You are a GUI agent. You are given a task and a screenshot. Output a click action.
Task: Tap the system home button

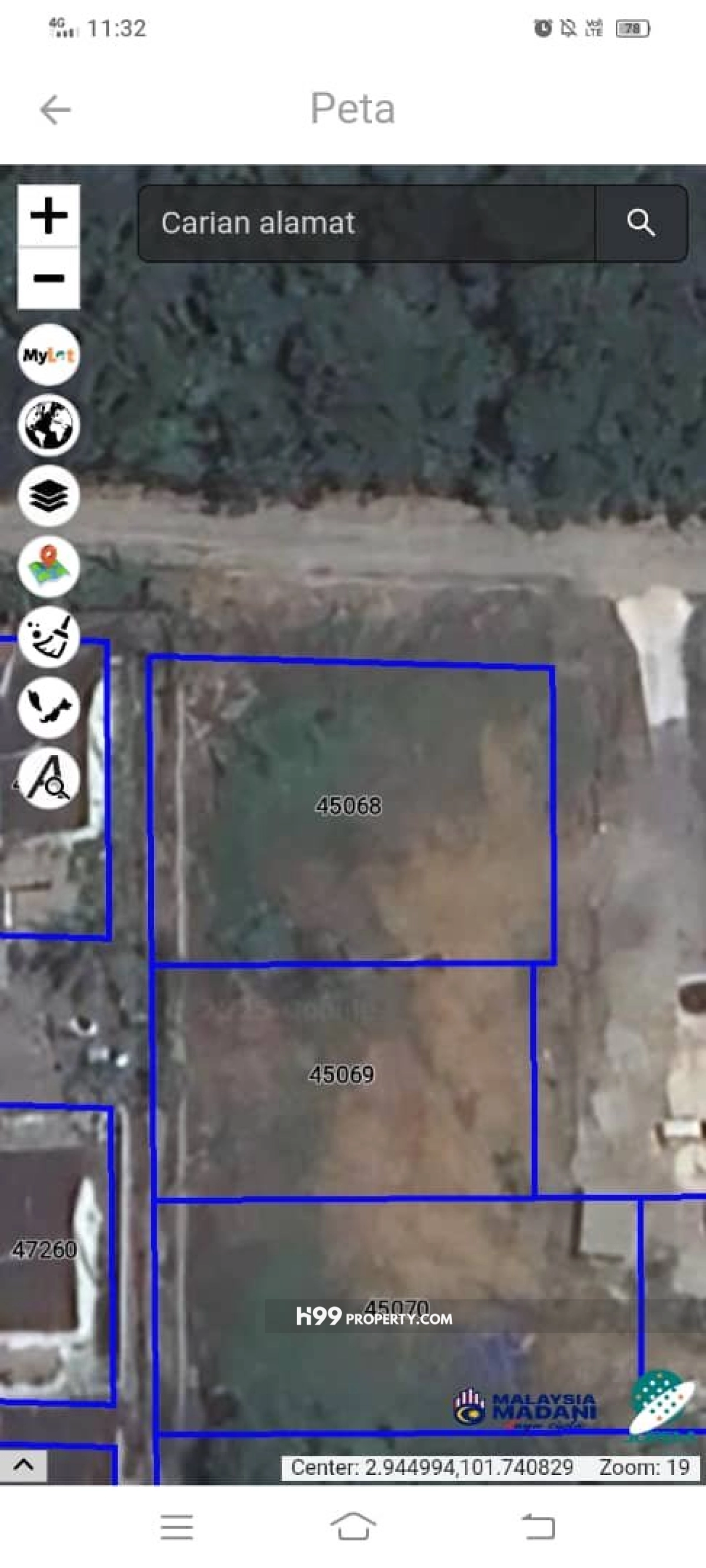click(352, 1527)
